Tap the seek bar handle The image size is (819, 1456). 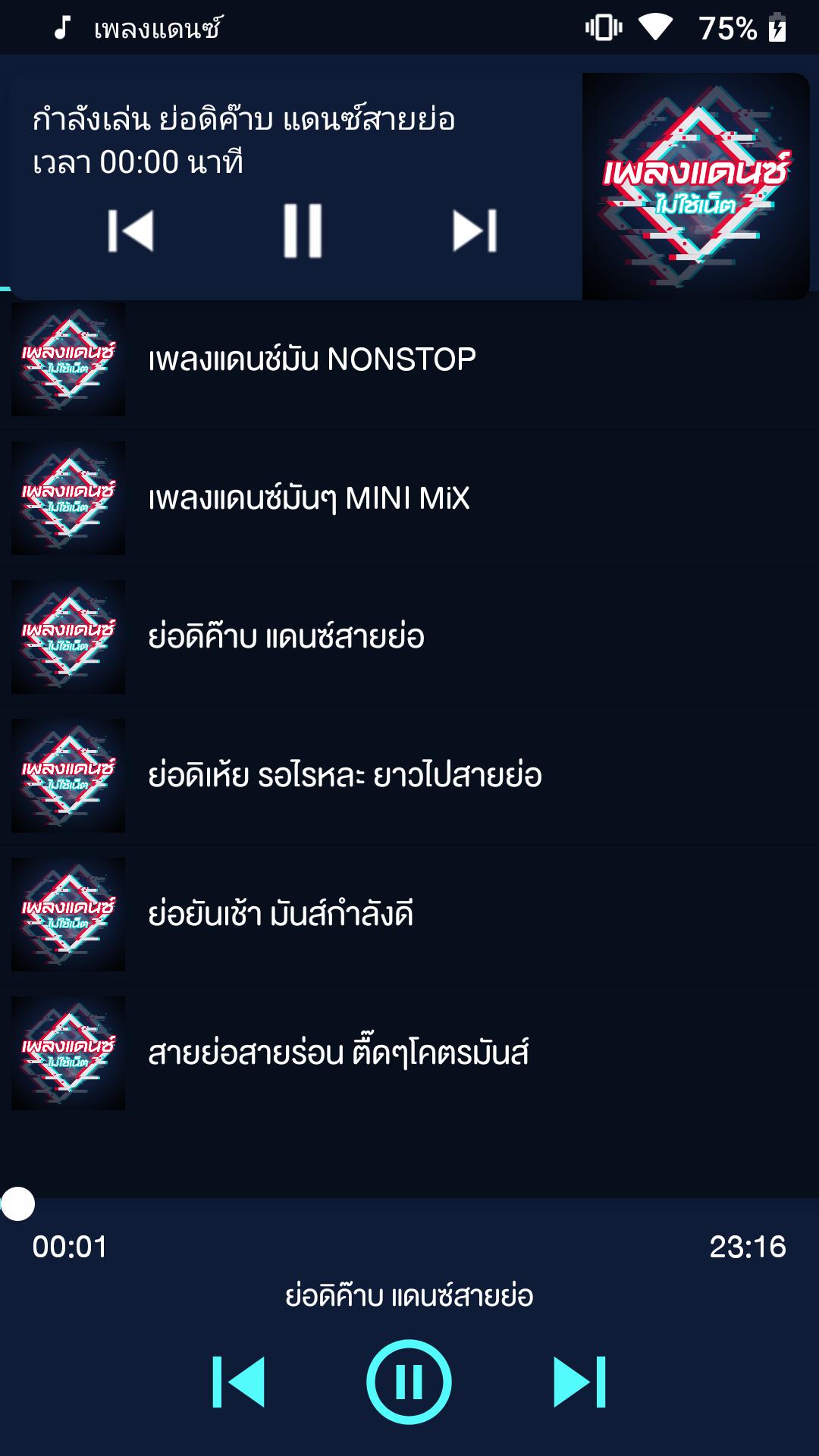[x=18, y=1203]
